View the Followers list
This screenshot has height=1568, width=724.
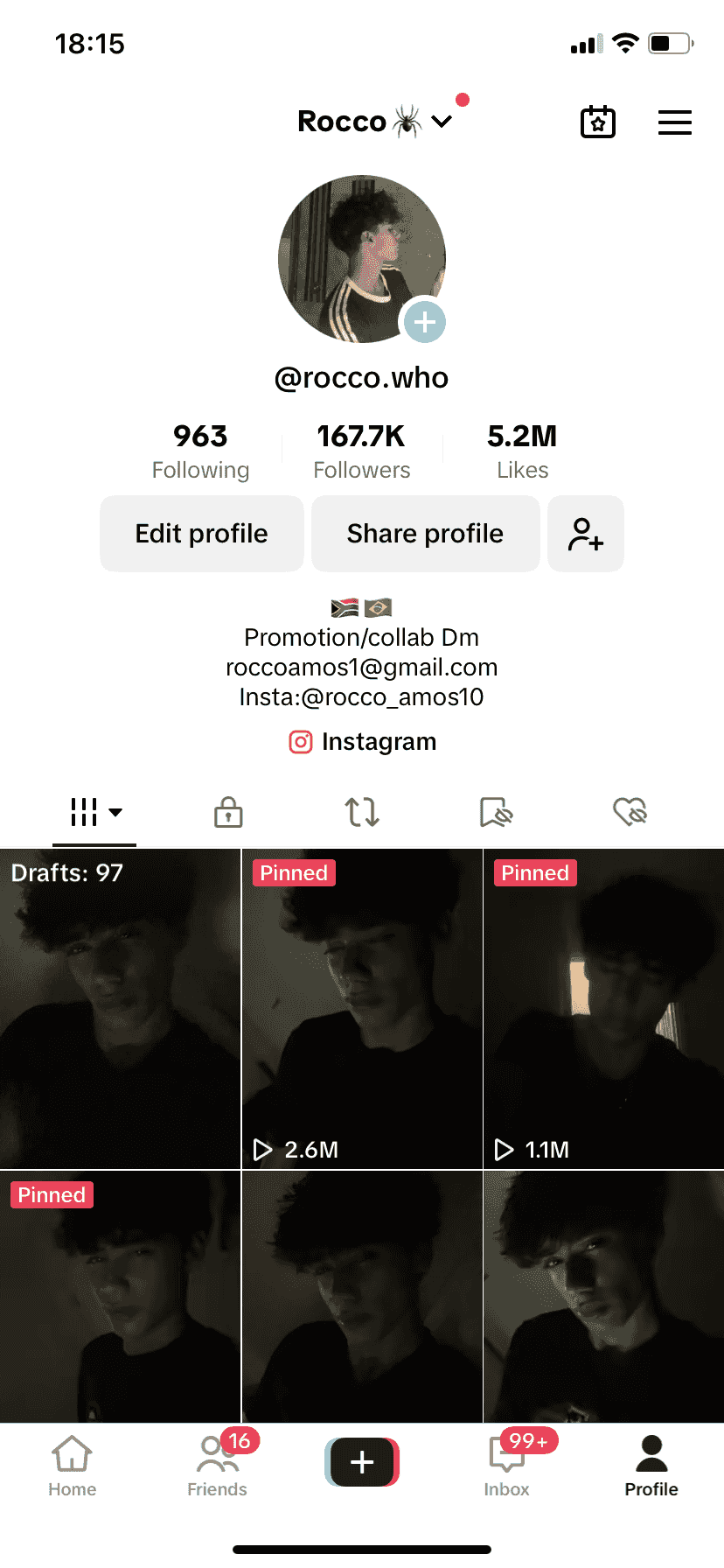(x=361, y=451)
